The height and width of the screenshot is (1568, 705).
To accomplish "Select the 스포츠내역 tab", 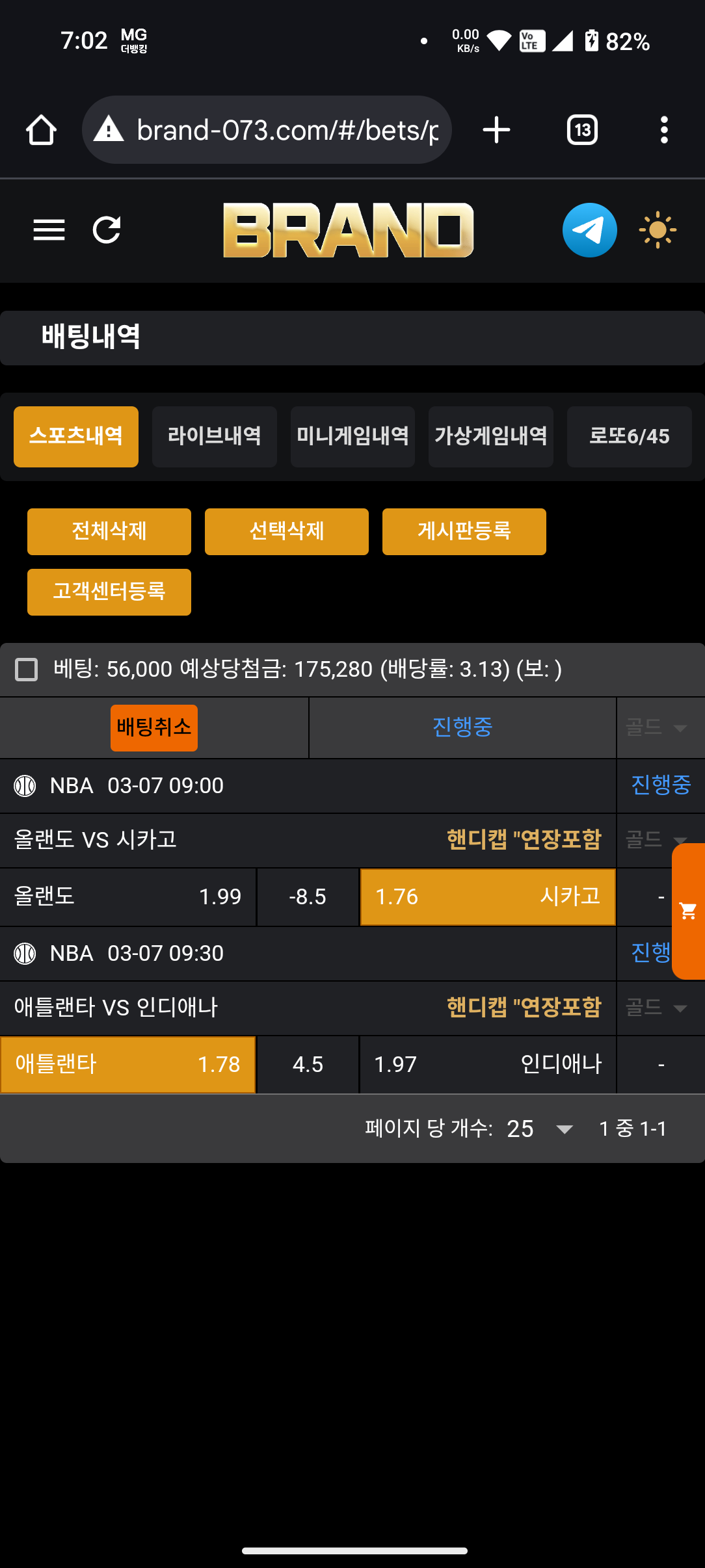I will [x=76, y=436].
